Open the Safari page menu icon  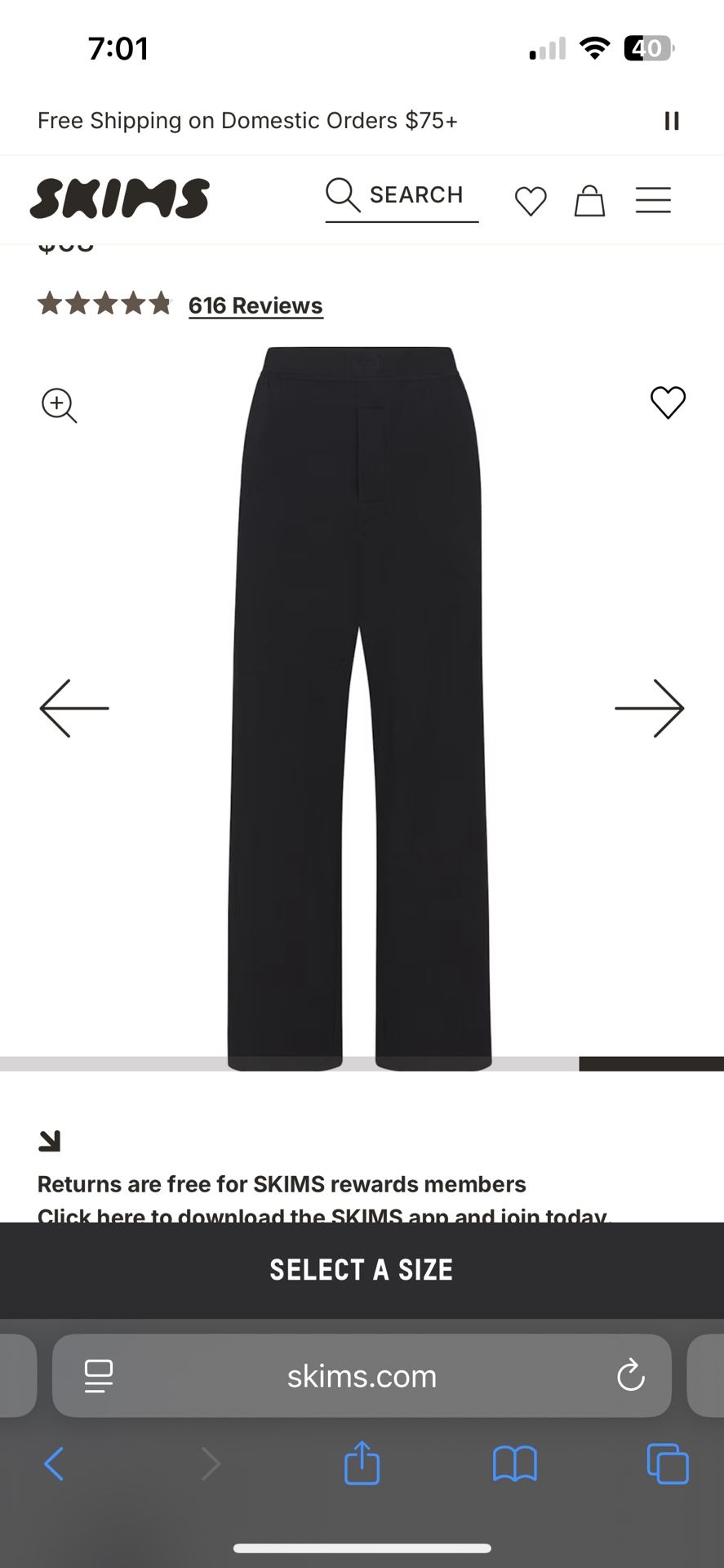pos(99,1376)
